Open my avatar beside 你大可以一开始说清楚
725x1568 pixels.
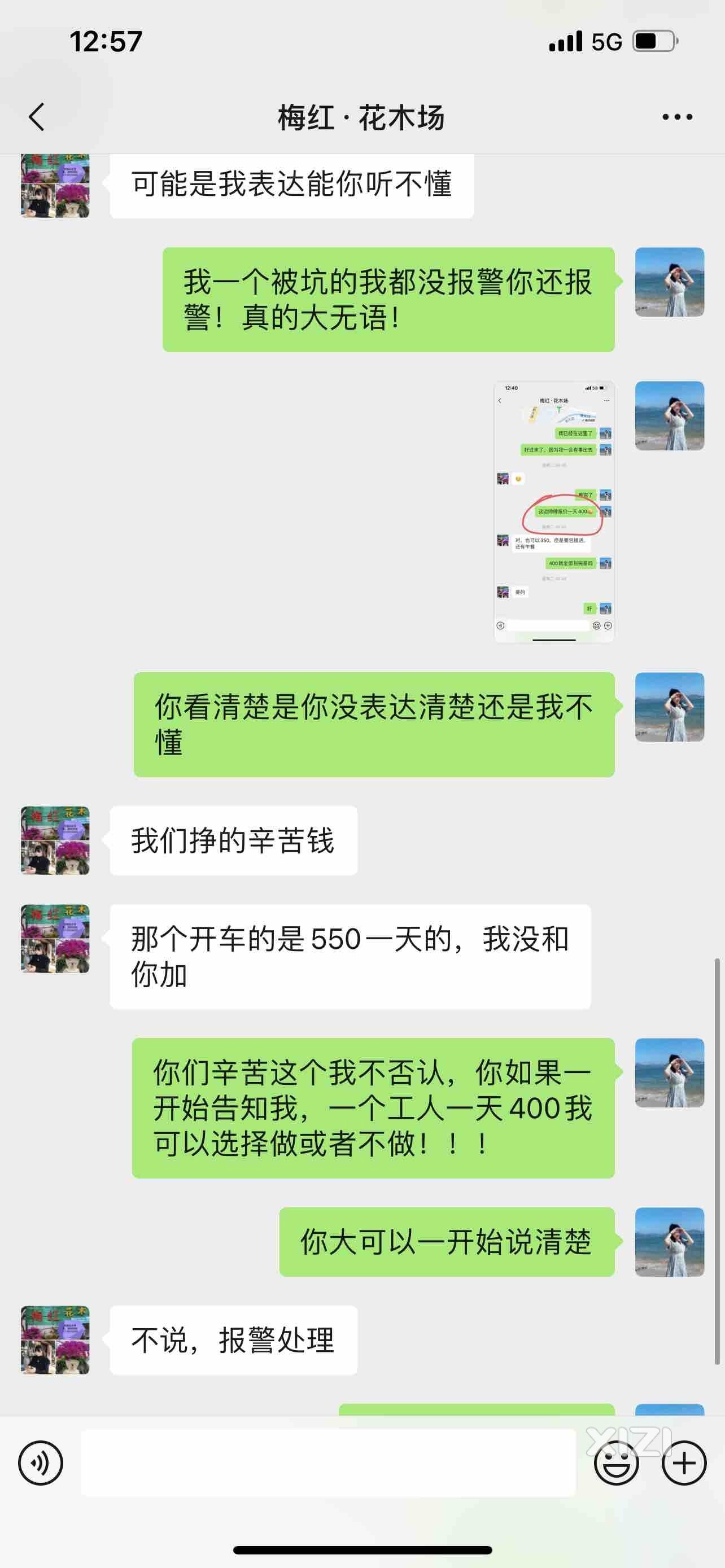tap(669, 1242)
